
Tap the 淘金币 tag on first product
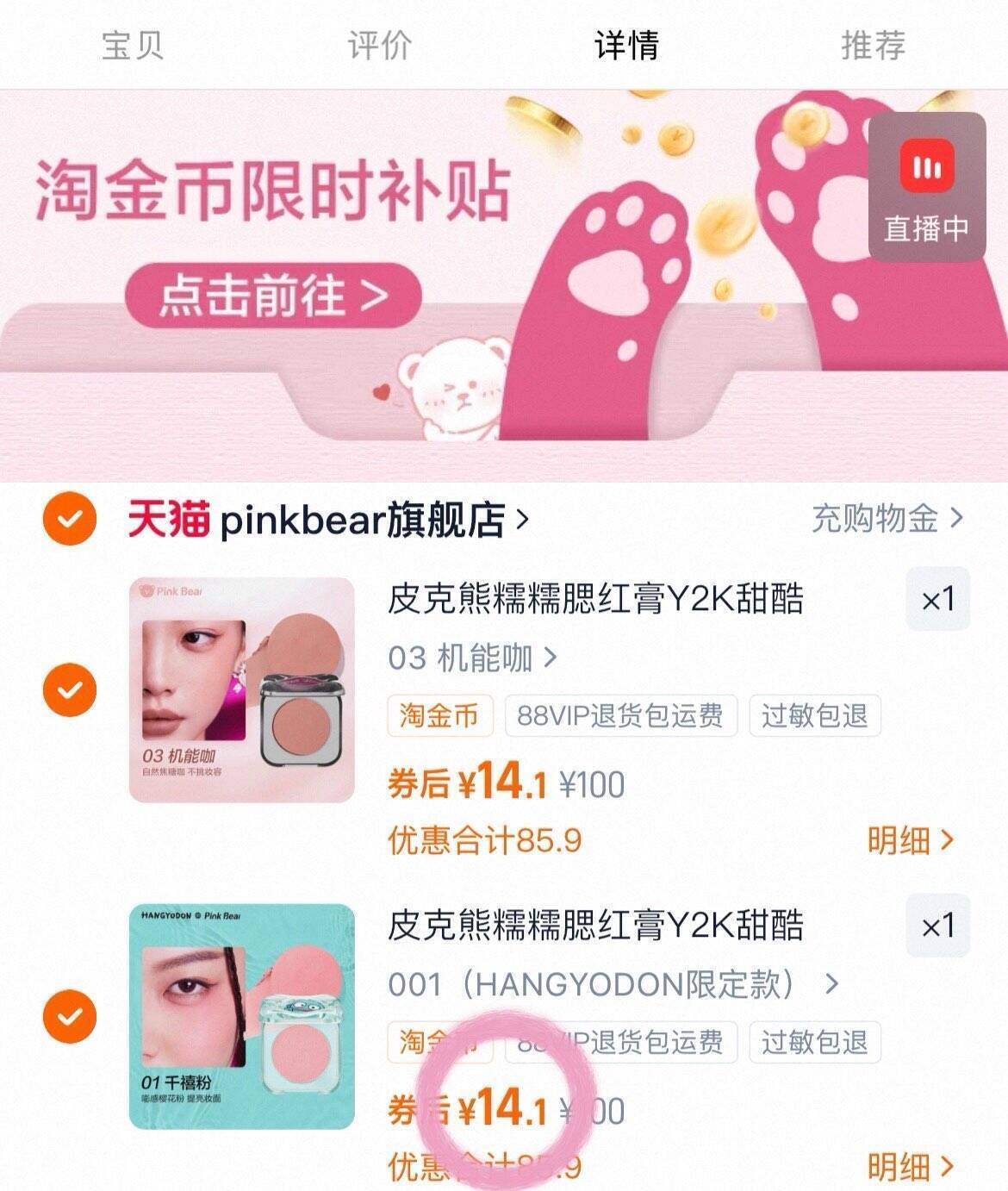click(440, 714)
